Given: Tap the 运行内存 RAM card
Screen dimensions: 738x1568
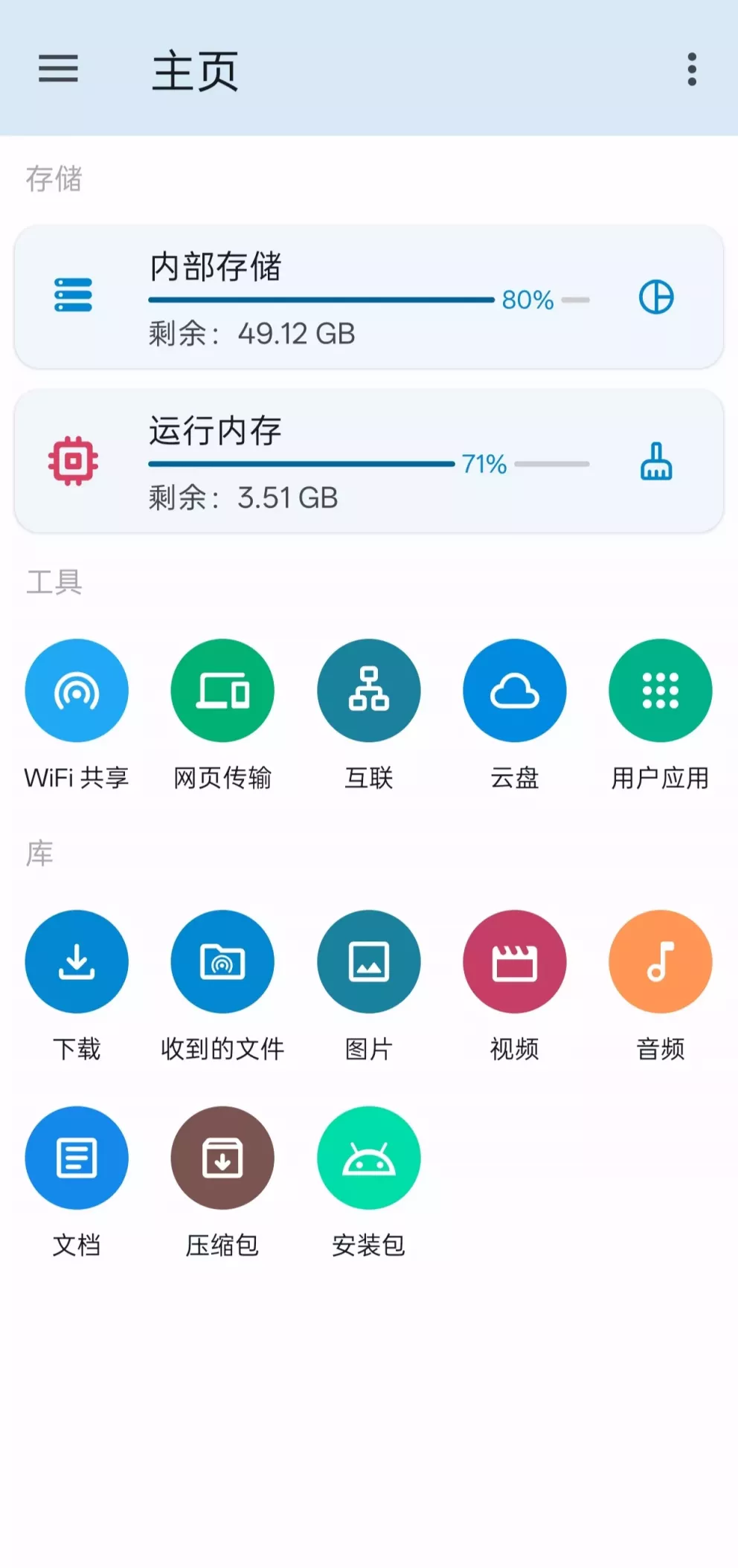Looking at the screenshot, I should point(298,461).
